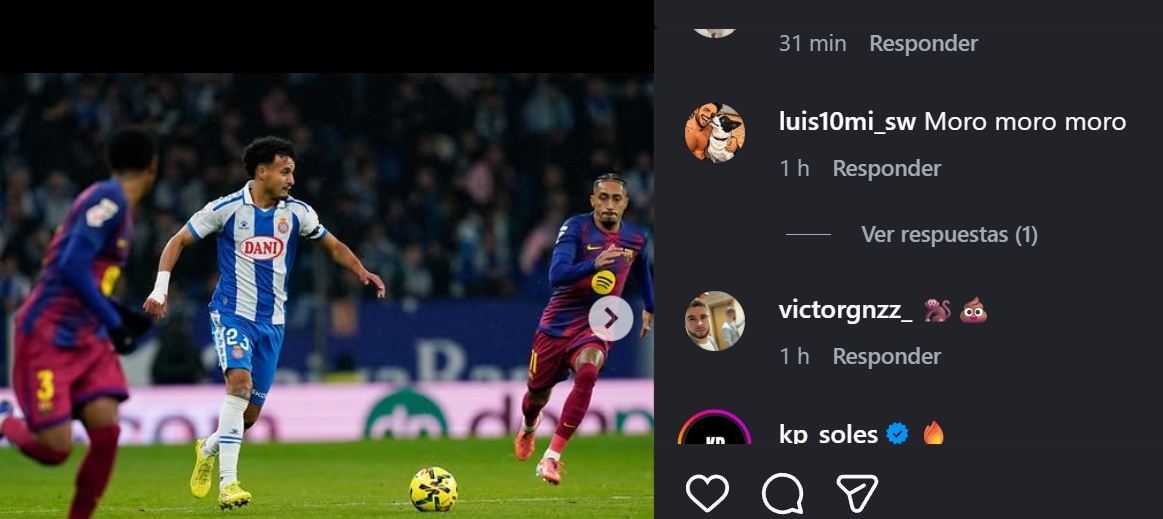Open kp_soles profile
The image size is (1163, 519).
tap(828, 435)
